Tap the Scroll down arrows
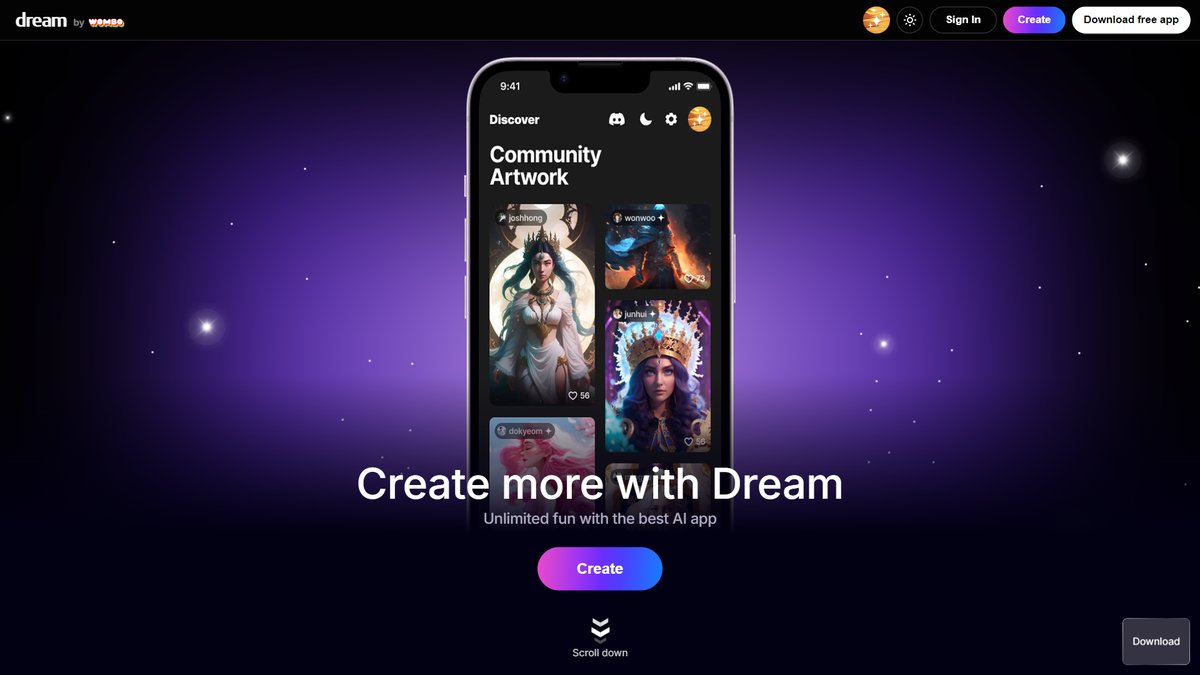Image resolution: width=1200 pixels, height=675 pixels. coord(600,629)
